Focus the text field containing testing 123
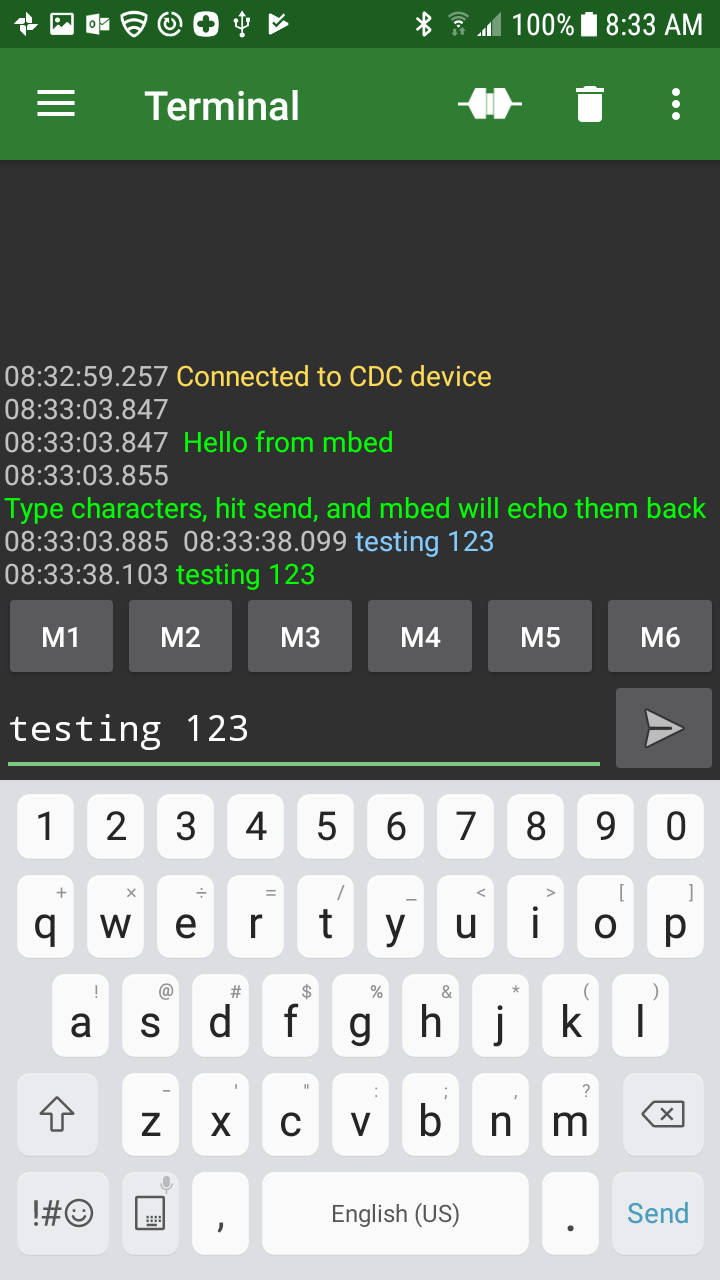This screenshot has height=1280, width=720. (300, 729)
